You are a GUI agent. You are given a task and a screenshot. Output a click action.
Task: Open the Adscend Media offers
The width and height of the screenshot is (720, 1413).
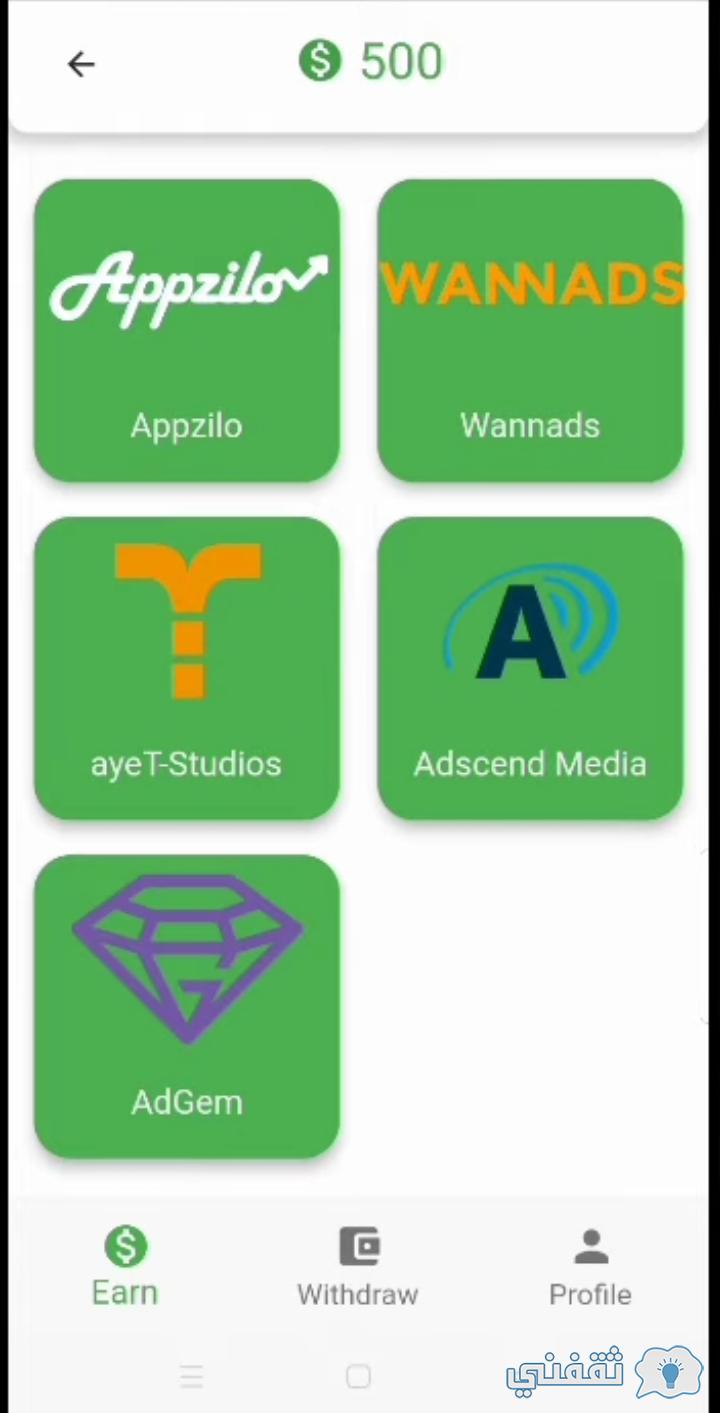click(x=530, y=668)
